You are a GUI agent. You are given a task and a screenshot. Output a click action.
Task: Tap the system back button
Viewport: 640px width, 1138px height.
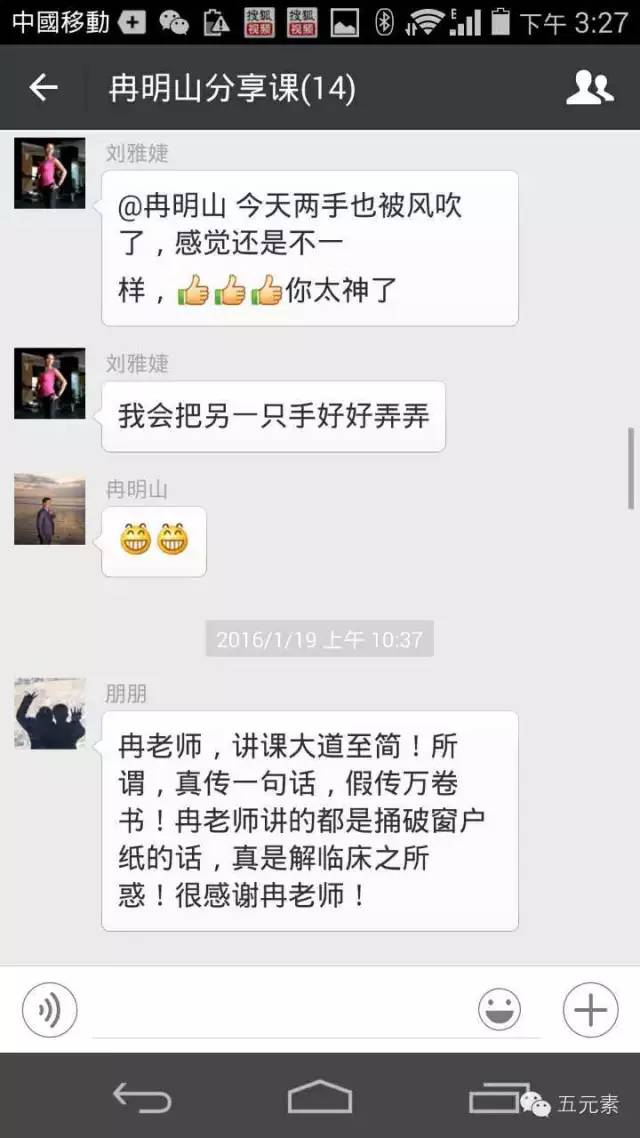coord(142,1096)
